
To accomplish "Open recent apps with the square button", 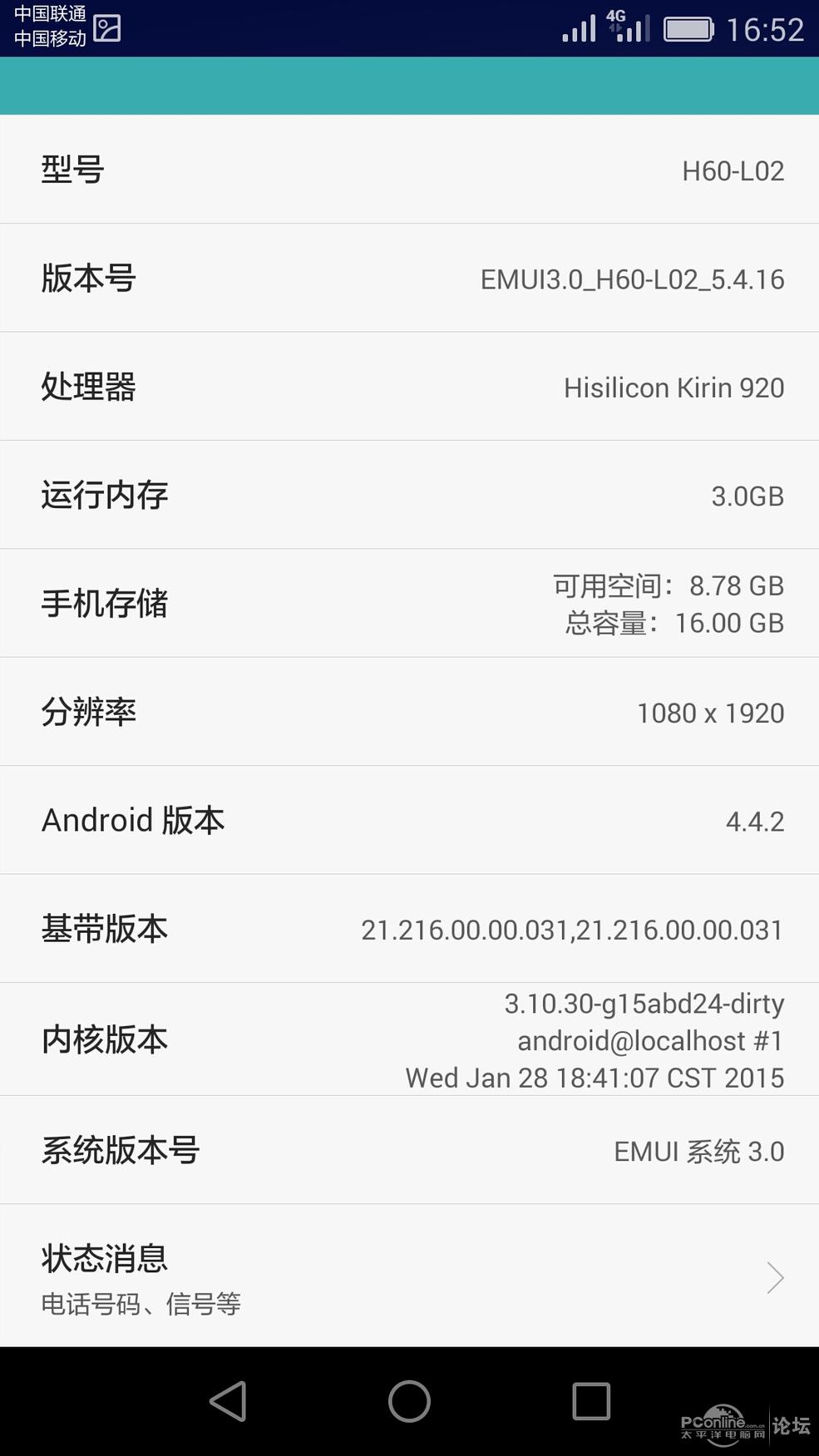I will click(591, 1401).
